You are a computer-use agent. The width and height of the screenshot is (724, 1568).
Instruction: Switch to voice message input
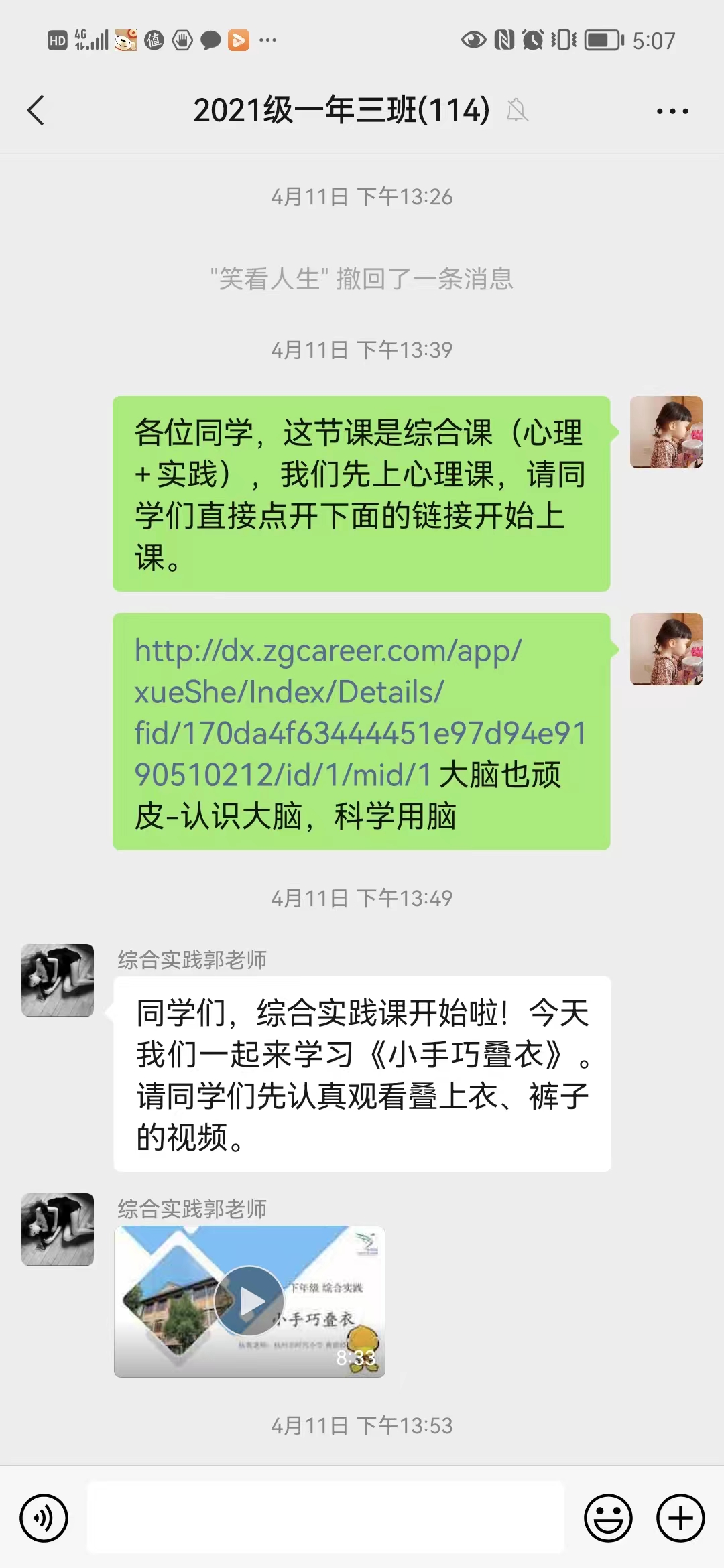(x=44, y=1518)
